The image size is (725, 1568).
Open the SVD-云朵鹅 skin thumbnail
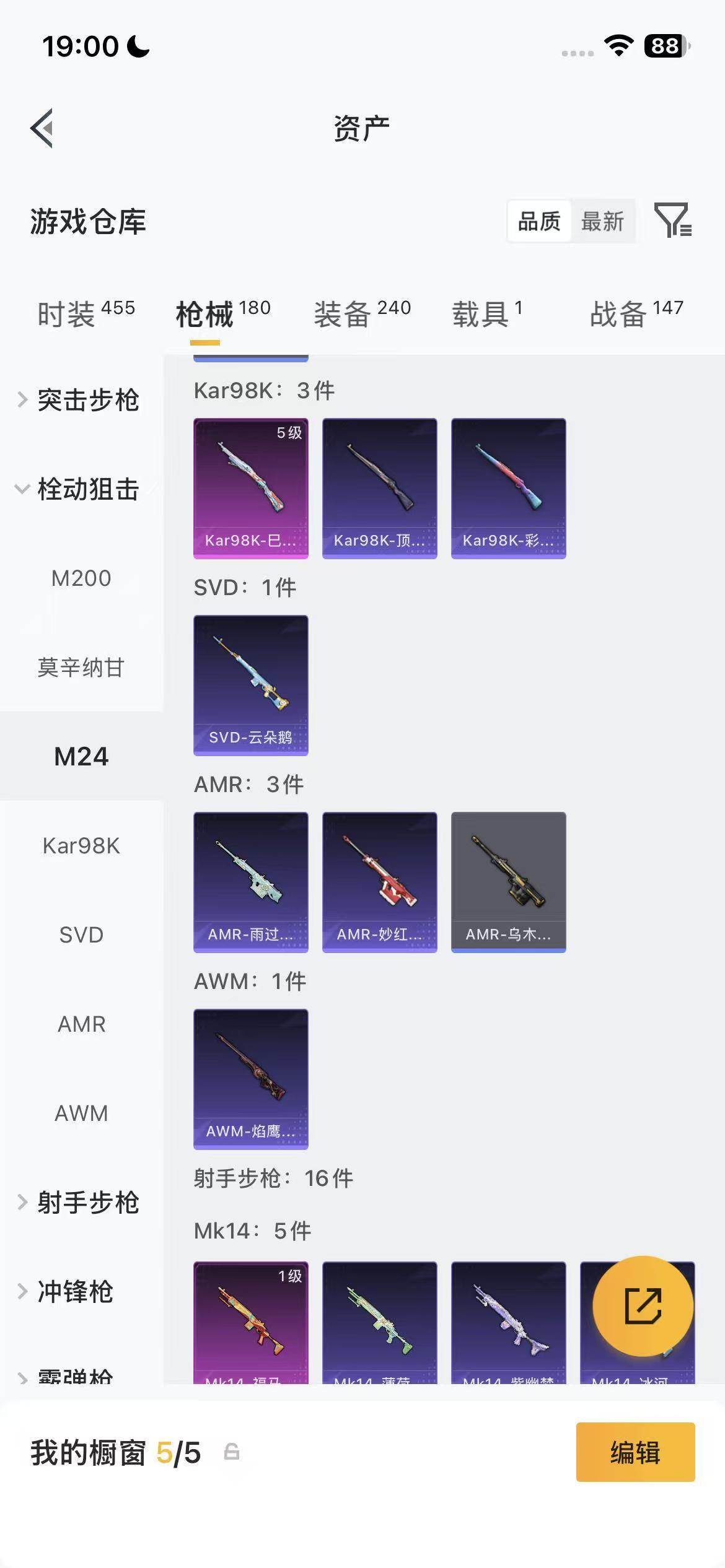tap(250, 686)
